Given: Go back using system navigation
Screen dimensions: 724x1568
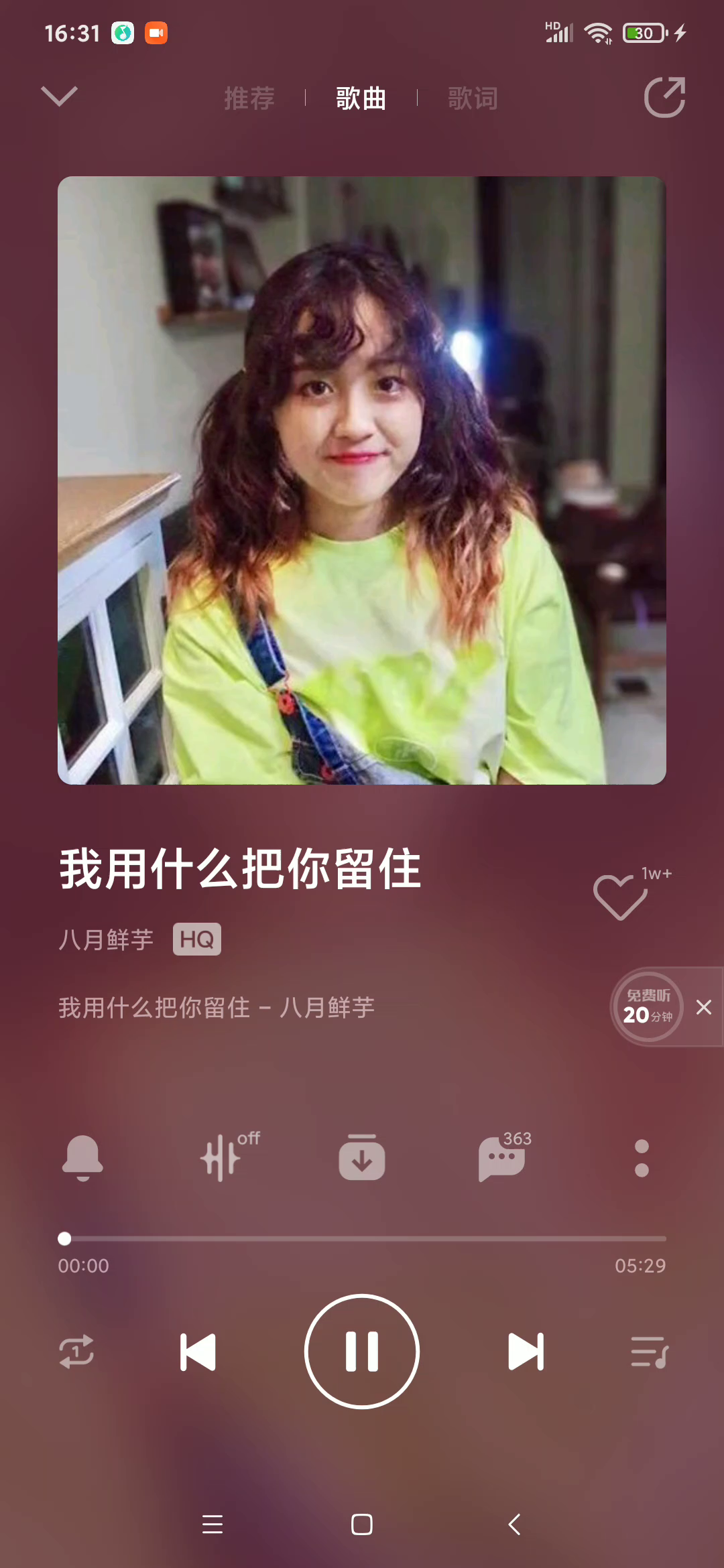Looking at the screenshot, I should click(x=514, y=1524).
